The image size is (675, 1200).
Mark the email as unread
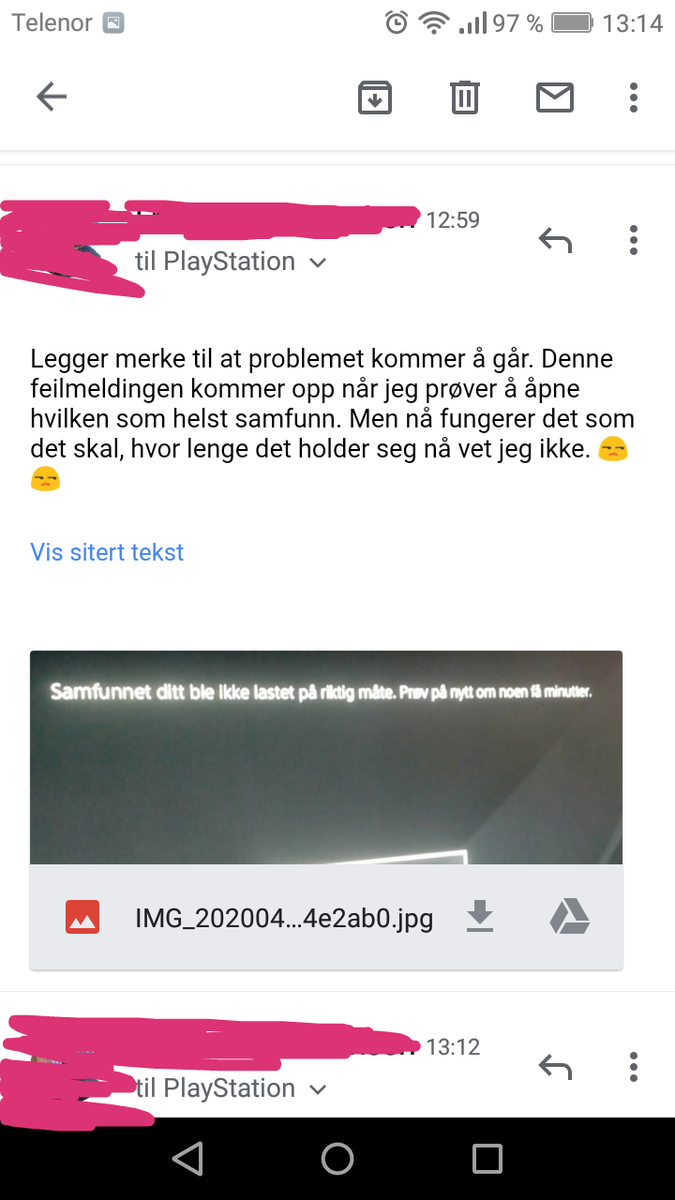(x=555, y=97)
